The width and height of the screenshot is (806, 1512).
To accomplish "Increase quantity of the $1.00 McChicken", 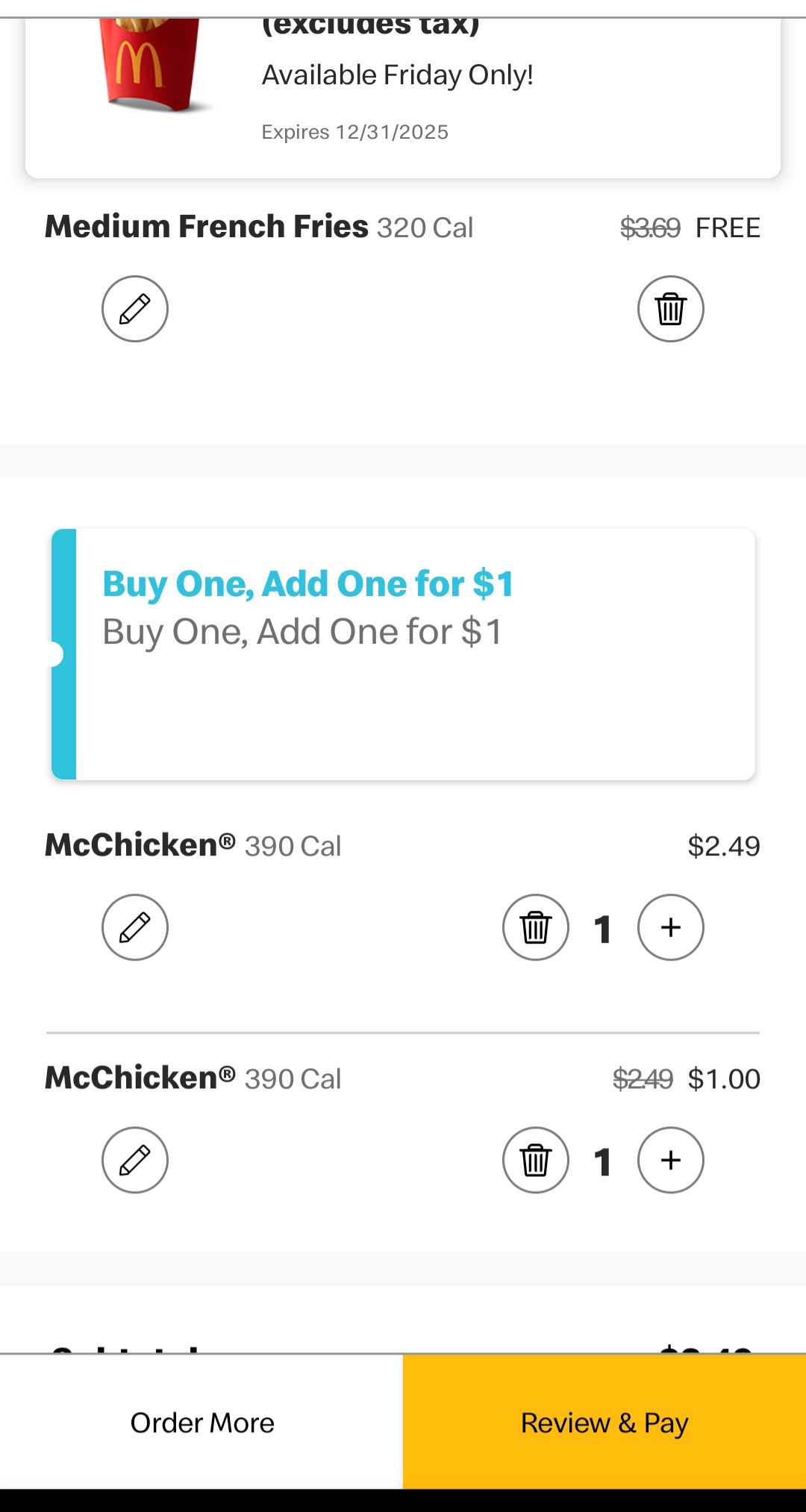I will (x=670, y=1160).
